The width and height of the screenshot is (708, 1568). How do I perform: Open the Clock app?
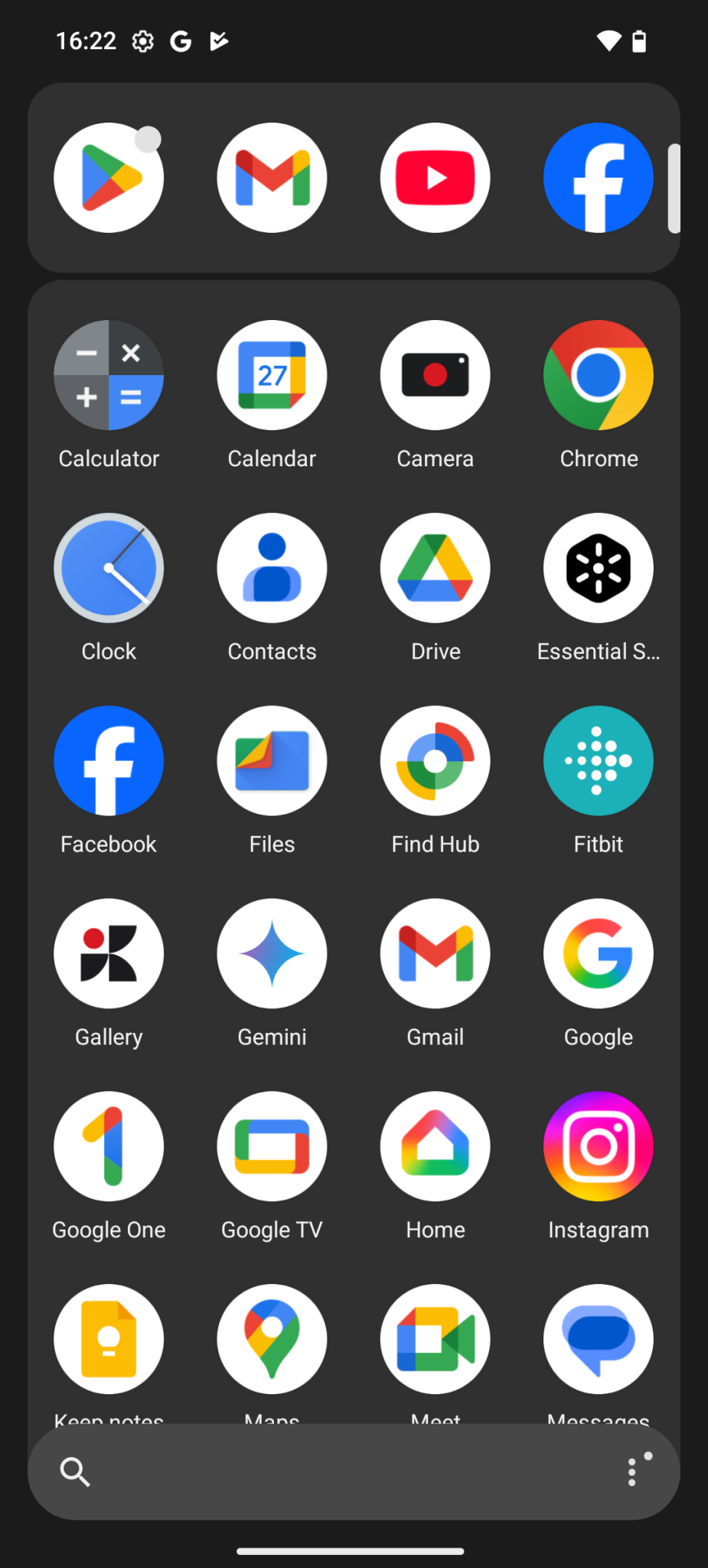click(x=109, y=567)
